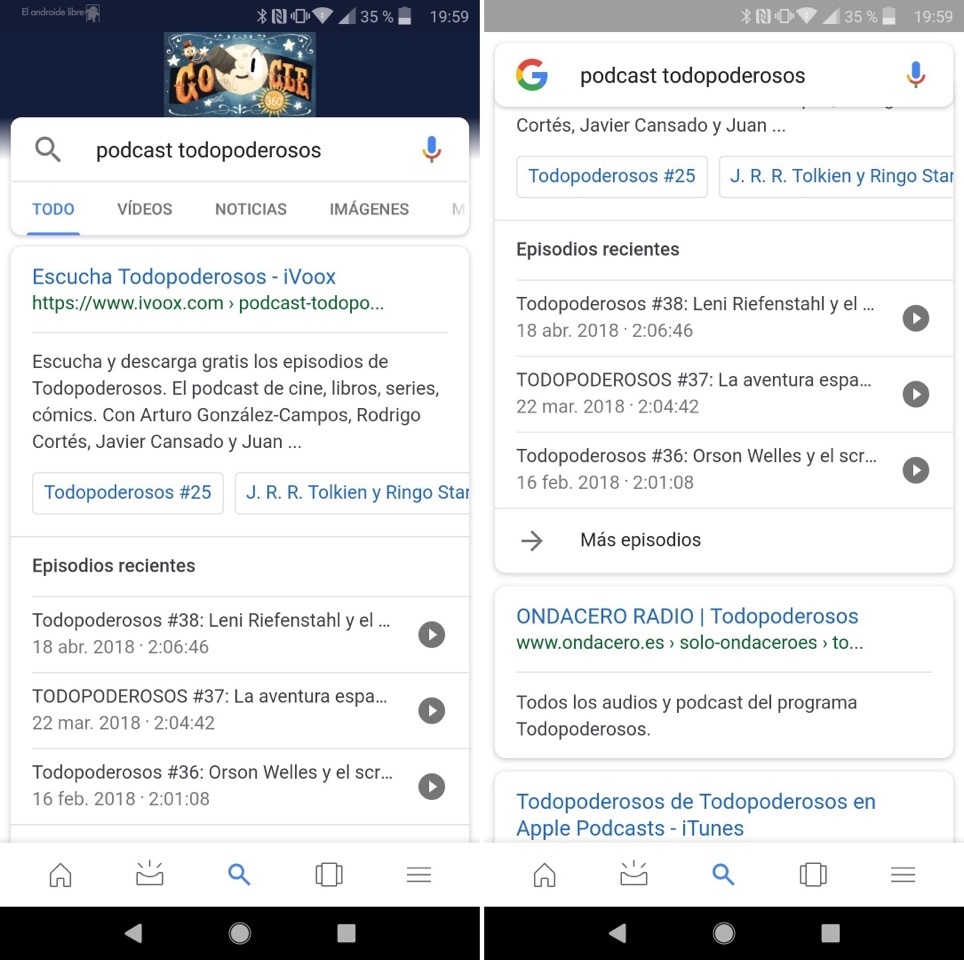Switch to the NOTICIAS tab

250,209
